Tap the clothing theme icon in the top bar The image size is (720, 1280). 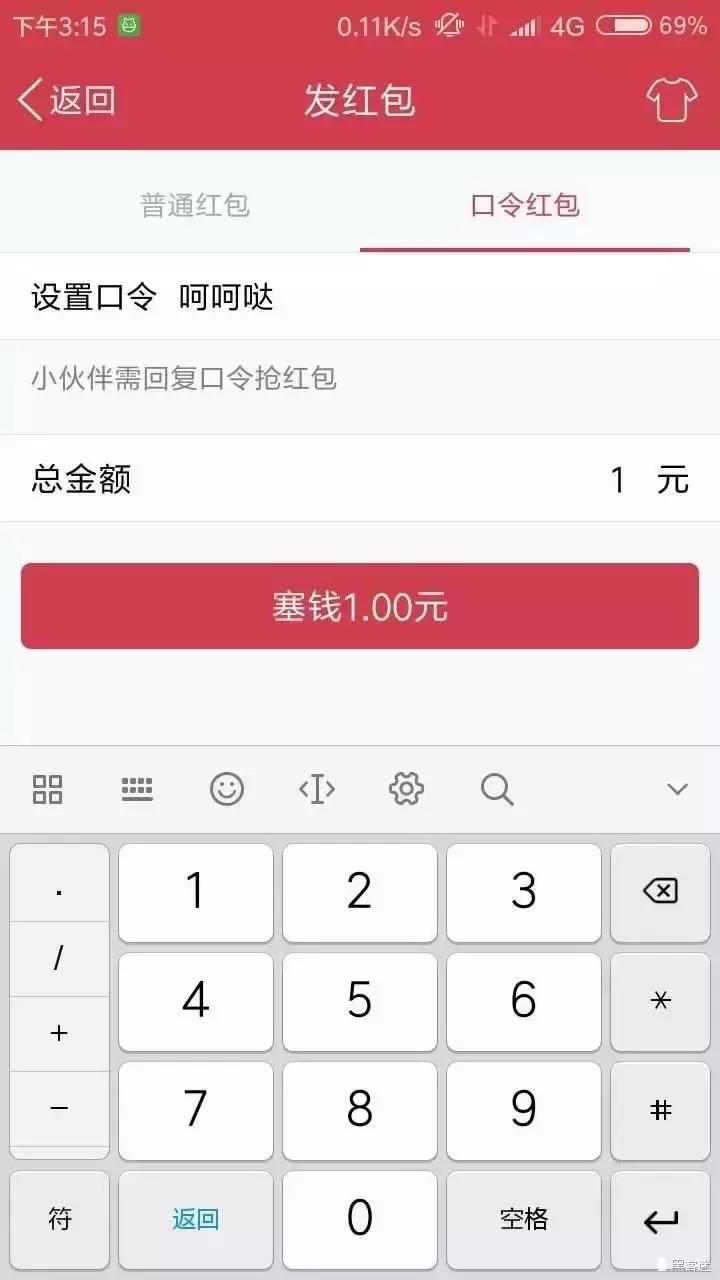coord(672,100)
